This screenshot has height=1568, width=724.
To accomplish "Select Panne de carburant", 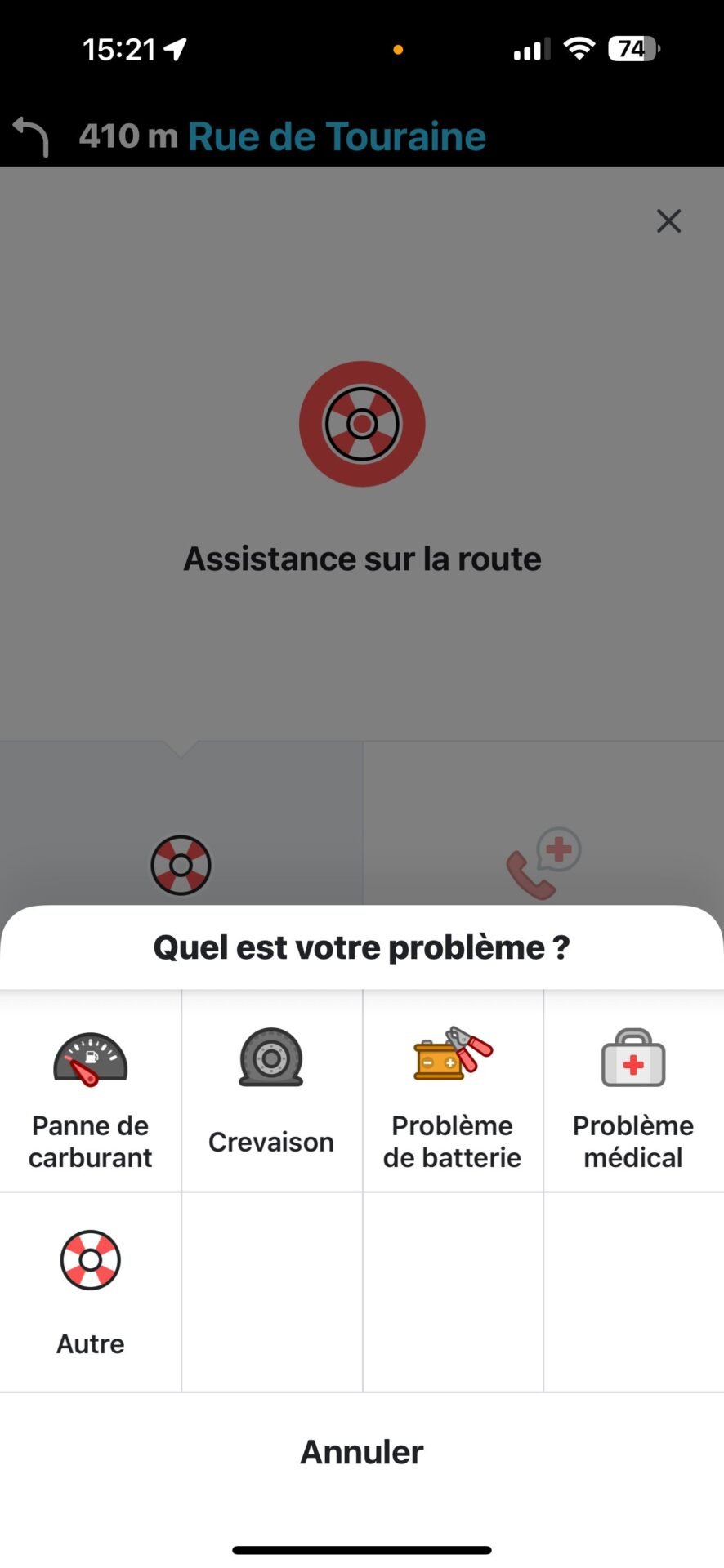I will coord(90,1091).
